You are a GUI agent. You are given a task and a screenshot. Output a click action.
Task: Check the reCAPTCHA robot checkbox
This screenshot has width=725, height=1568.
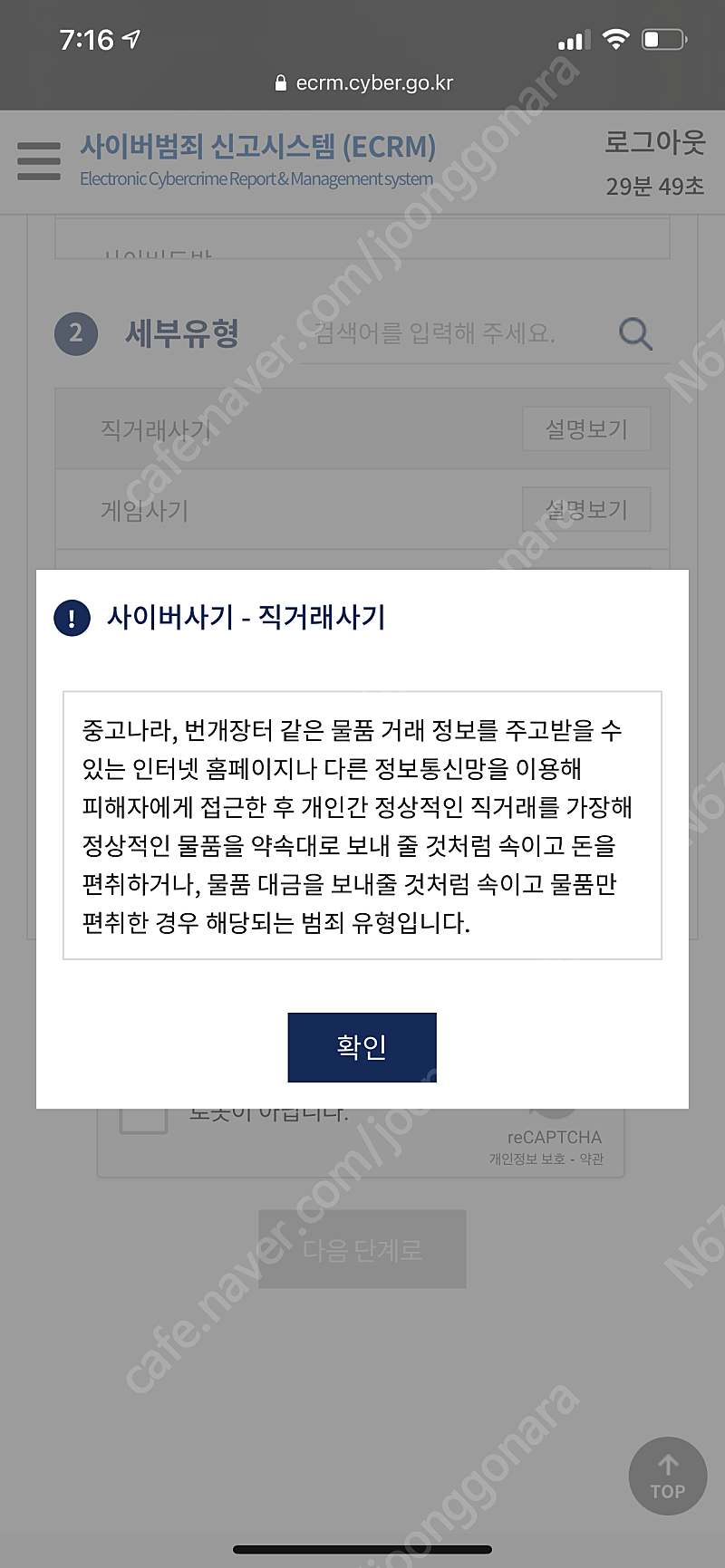click(x=143, y=1121)
